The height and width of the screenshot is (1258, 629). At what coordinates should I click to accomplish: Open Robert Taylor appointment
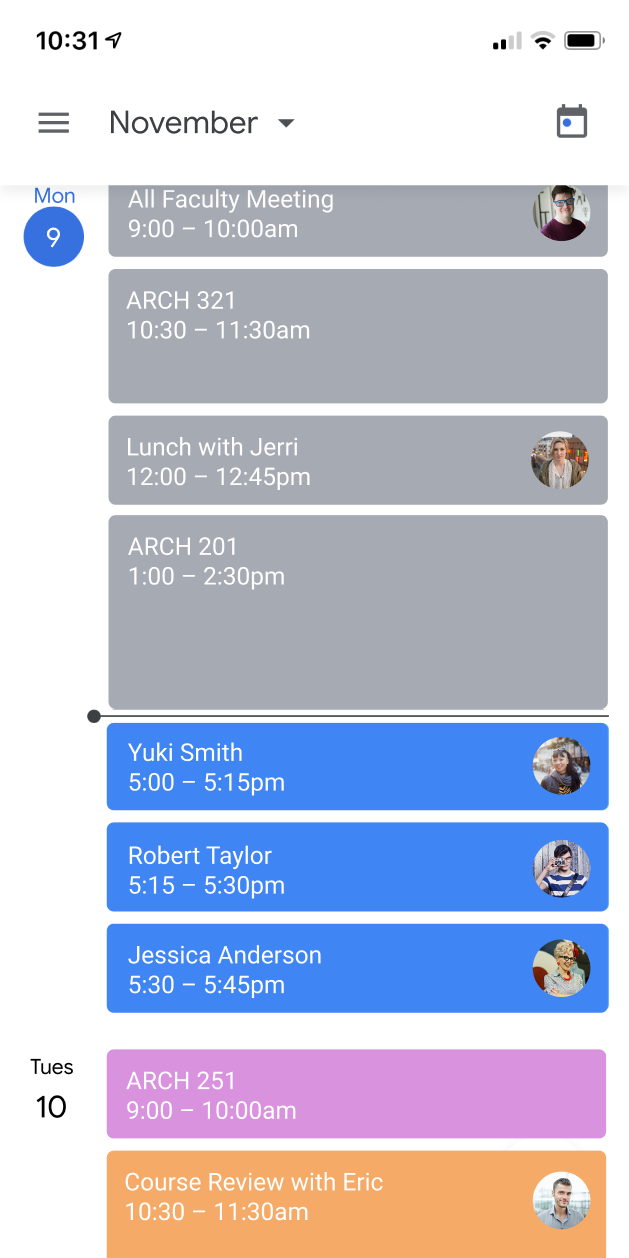[358, 867]
